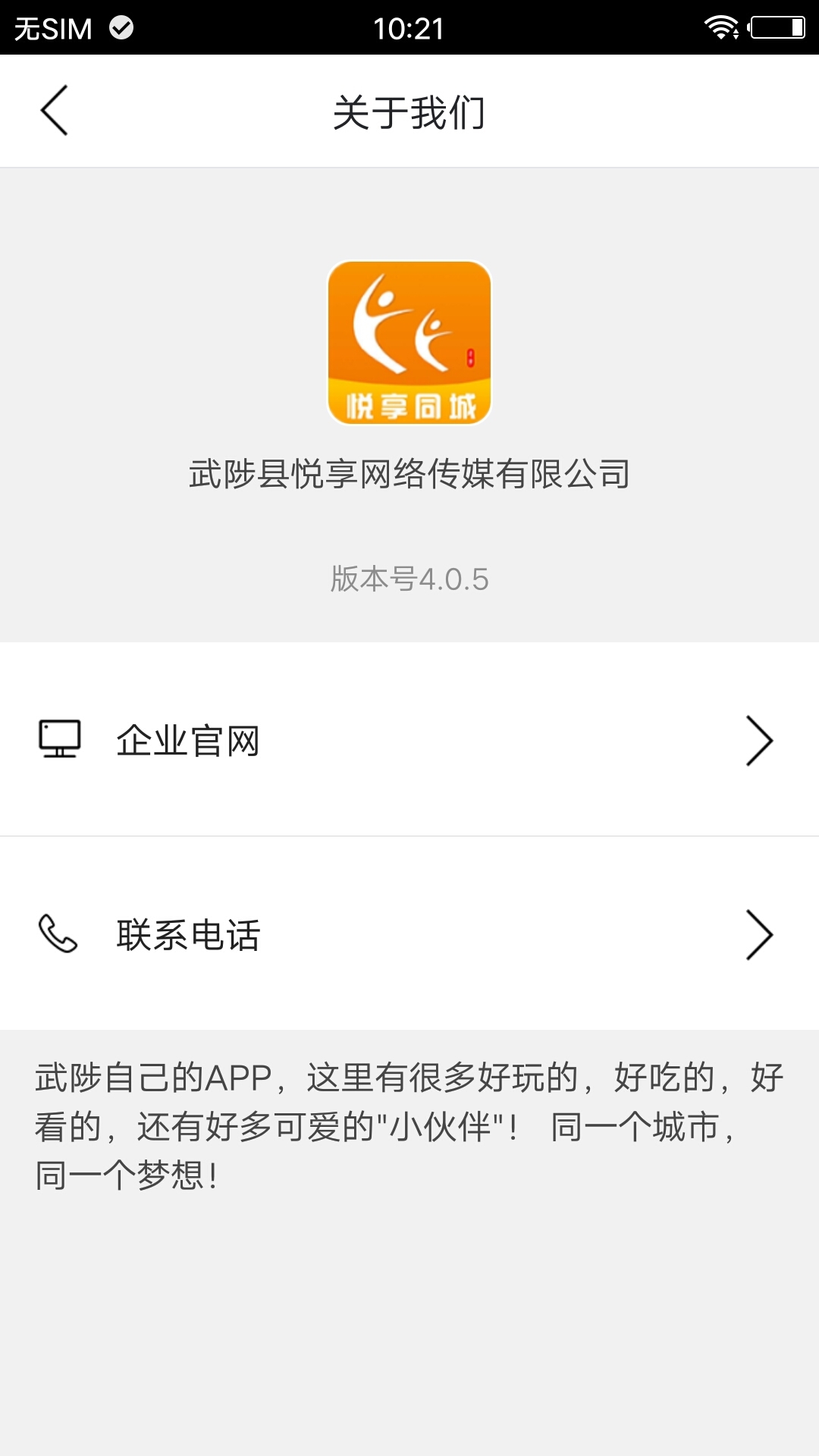
Task: Open the 联系电话 row
Action: click(409, 934)
